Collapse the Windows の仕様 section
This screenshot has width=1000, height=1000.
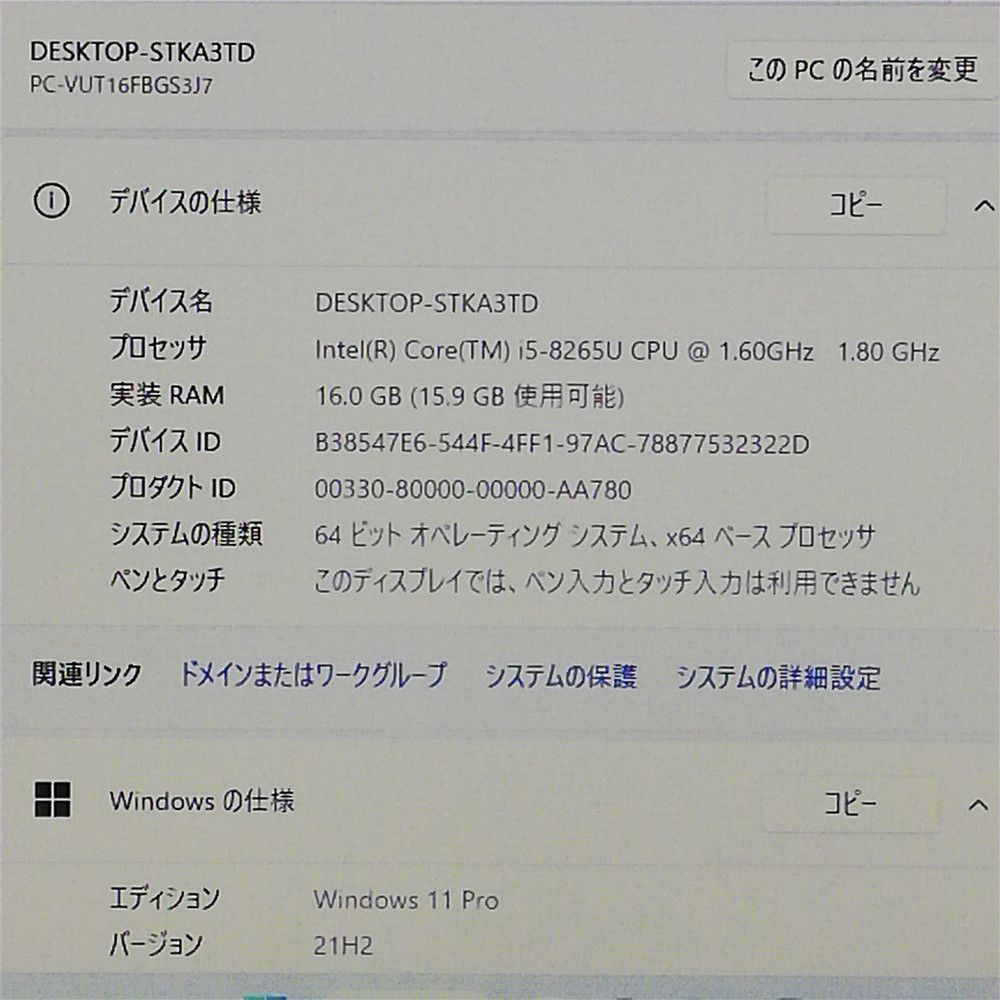click(978, 804)
